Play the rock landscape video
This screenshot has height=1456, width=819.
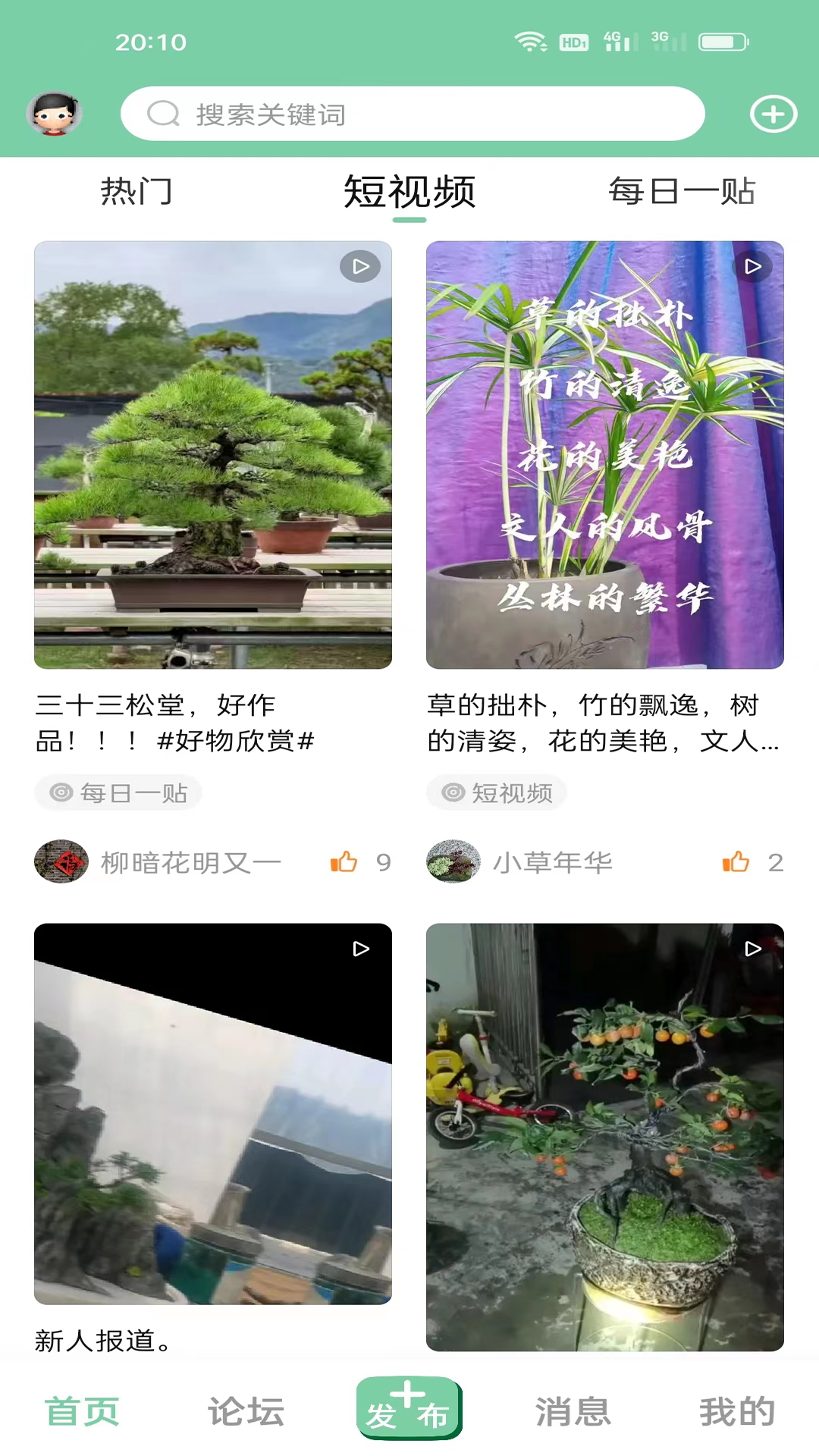tap(360, 949)
